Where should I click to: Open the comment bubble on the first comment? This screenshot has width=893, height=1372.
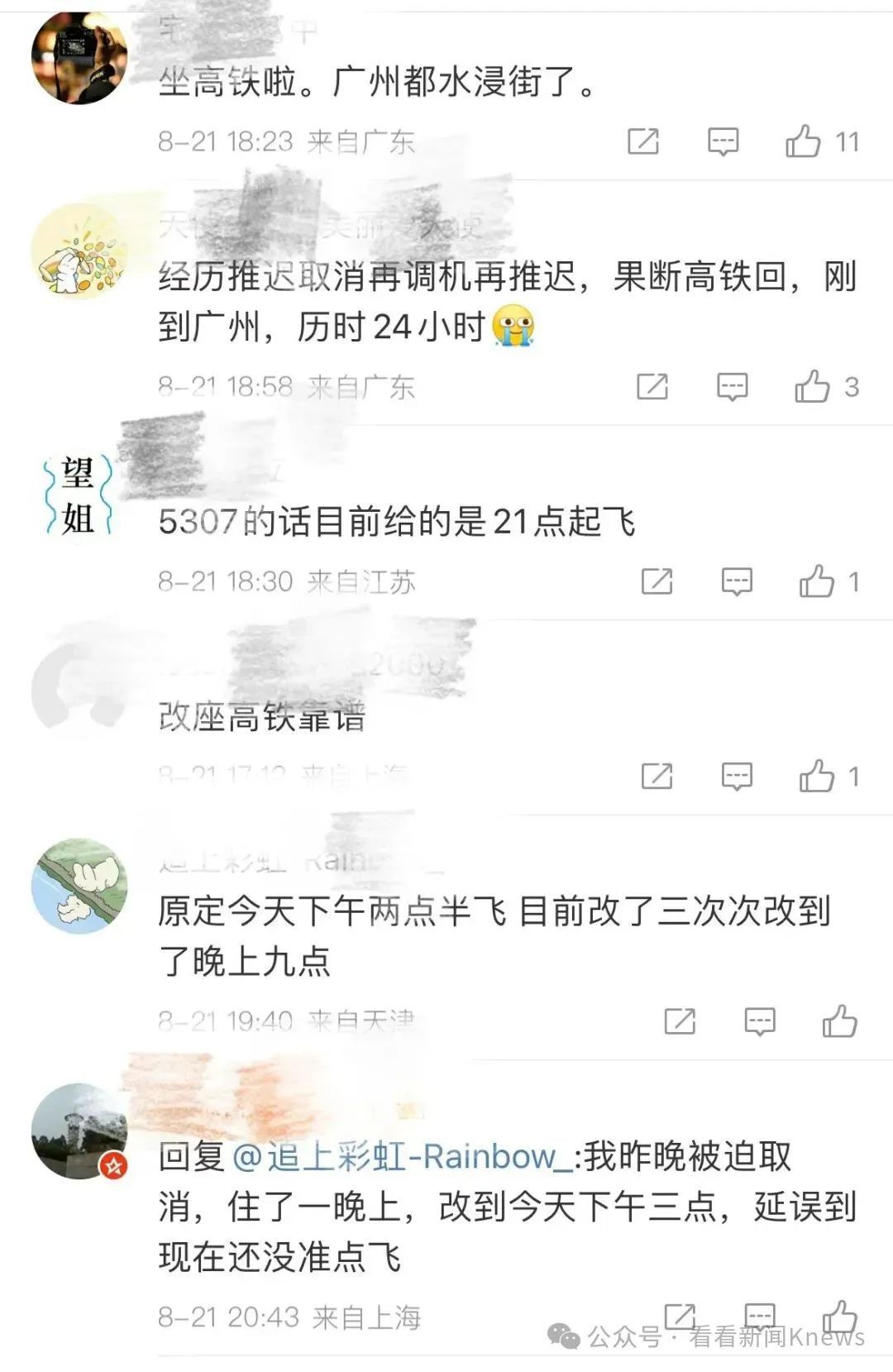tap(723, 141)
